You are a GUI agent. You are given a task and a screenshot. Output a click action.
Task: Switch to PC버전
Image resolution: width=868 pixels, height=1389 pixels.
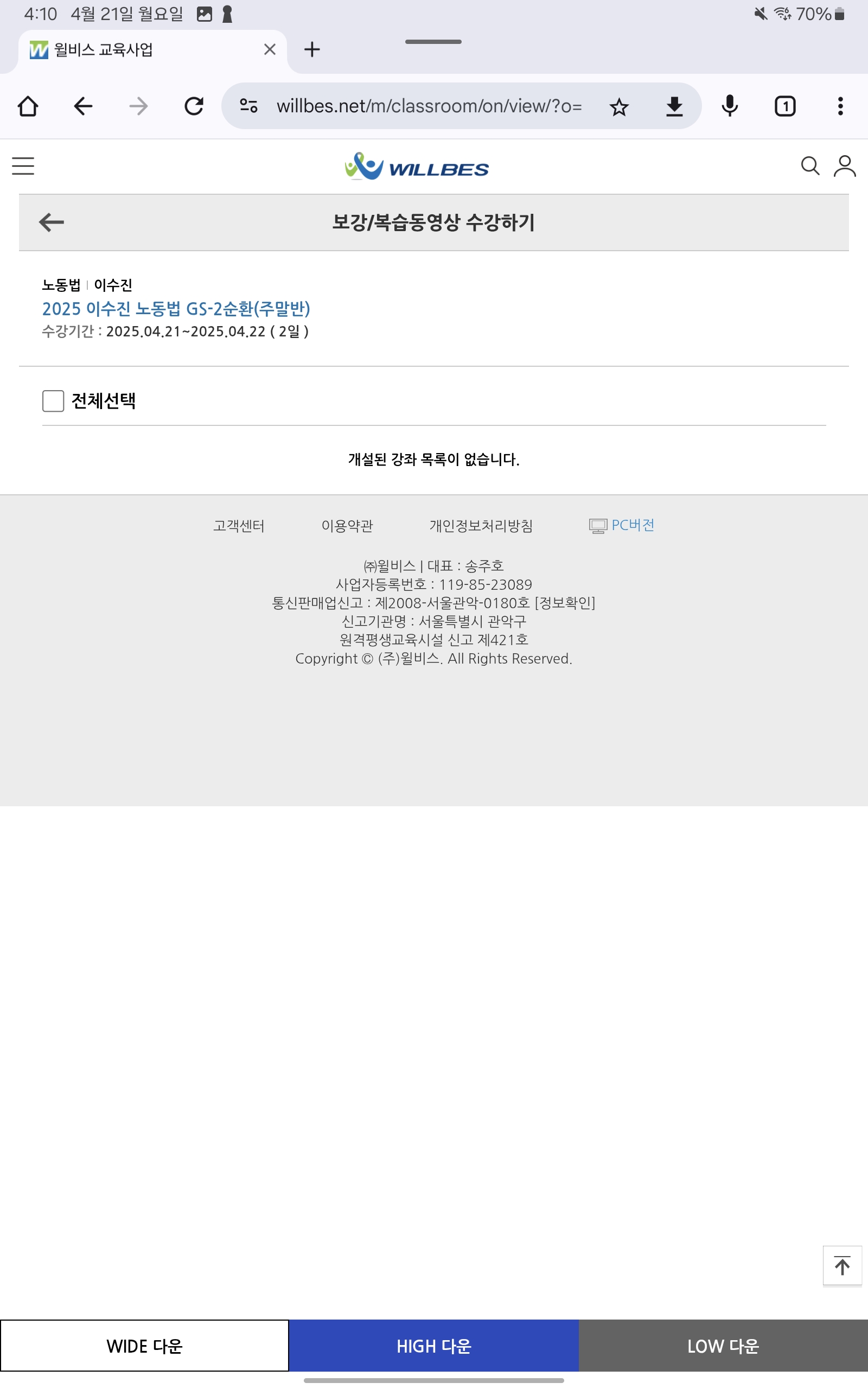[x=622, y=525]
